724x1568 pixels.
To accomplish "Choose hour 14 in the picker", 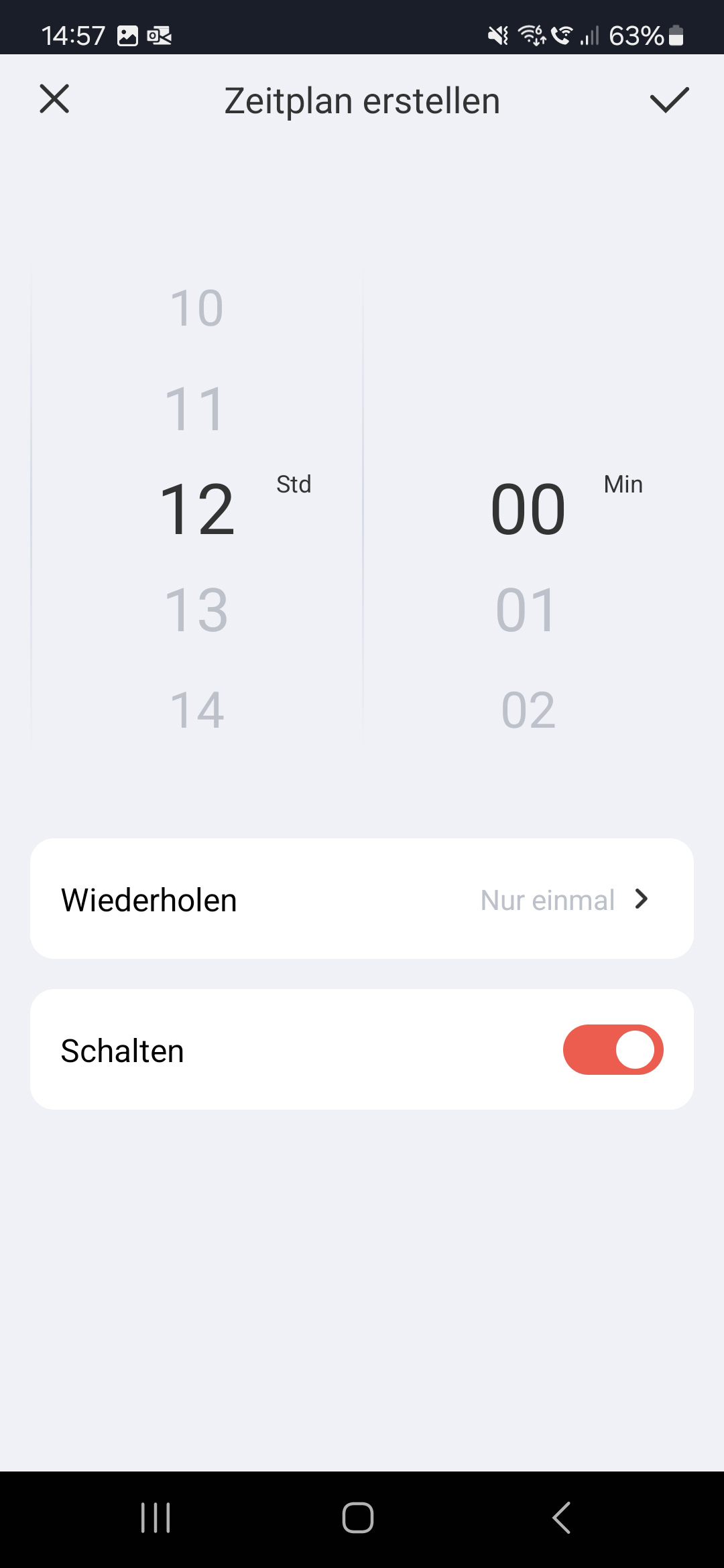I will tap(196, 710).
